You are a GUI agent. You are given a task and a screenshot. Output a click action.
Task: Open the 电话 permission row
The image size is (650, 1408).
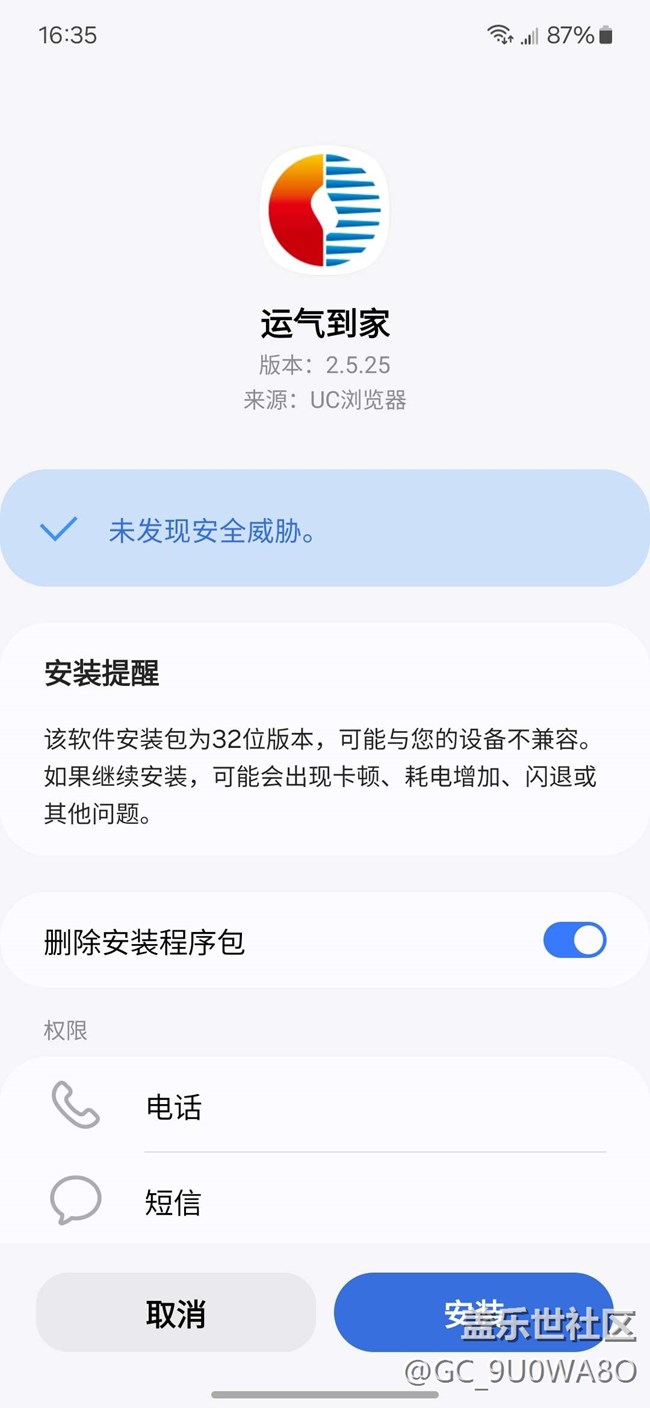pyautogui.click(x=325, y=1107)
